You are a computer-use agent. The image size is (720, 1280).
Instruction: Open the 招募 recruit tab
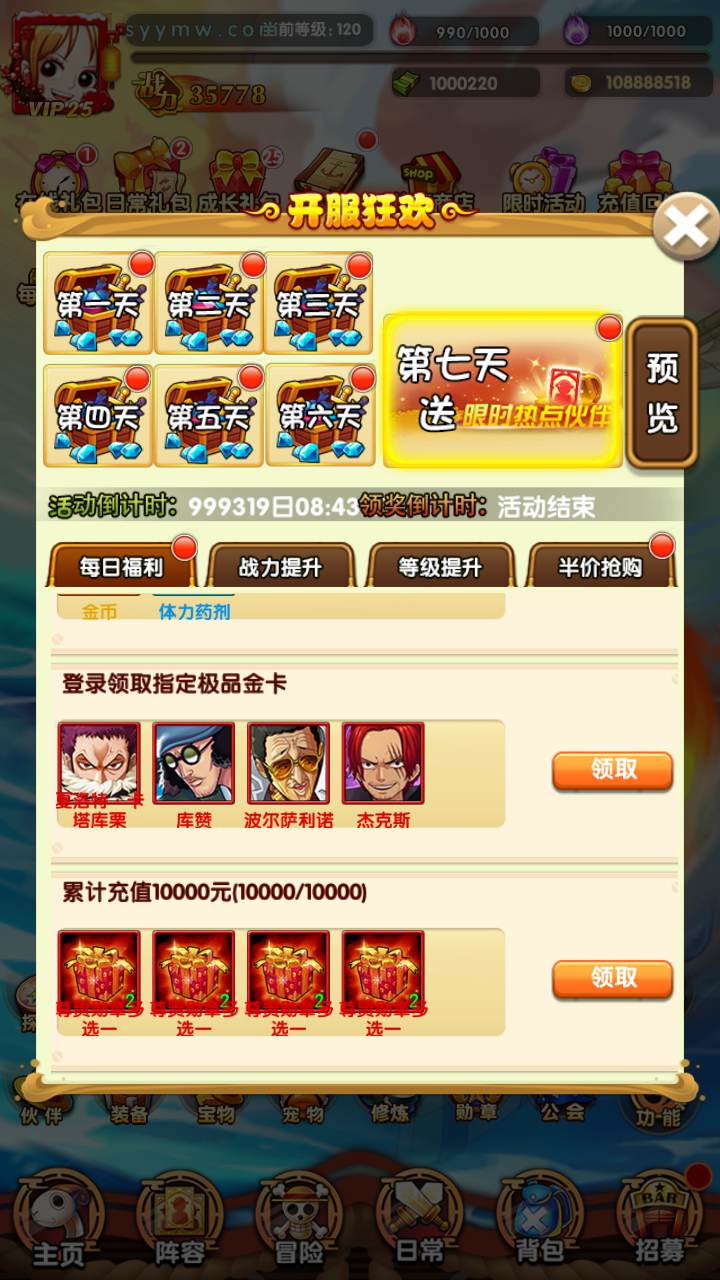point(660,1222)
